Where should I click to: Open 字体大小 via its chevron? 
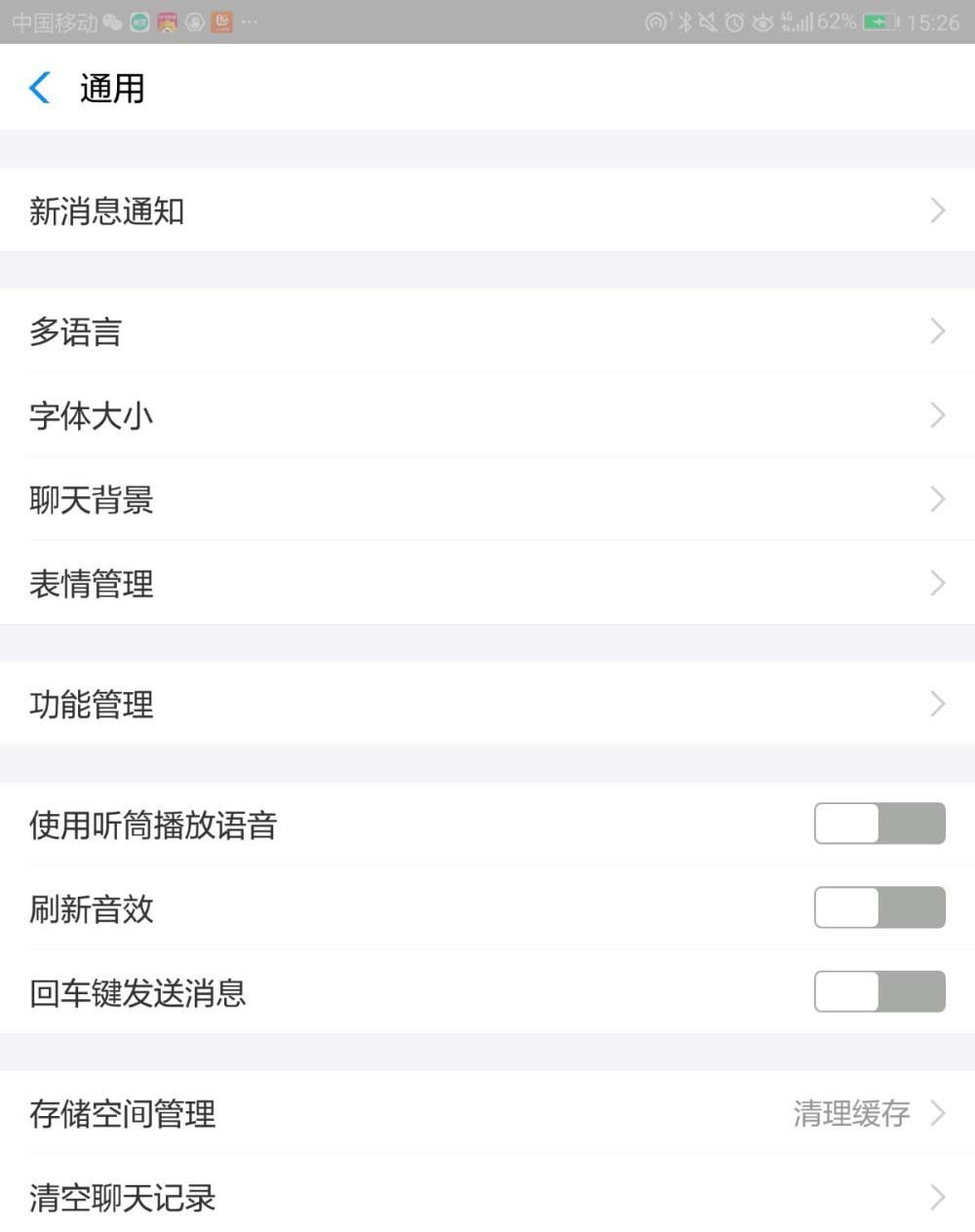pos(937,415)
